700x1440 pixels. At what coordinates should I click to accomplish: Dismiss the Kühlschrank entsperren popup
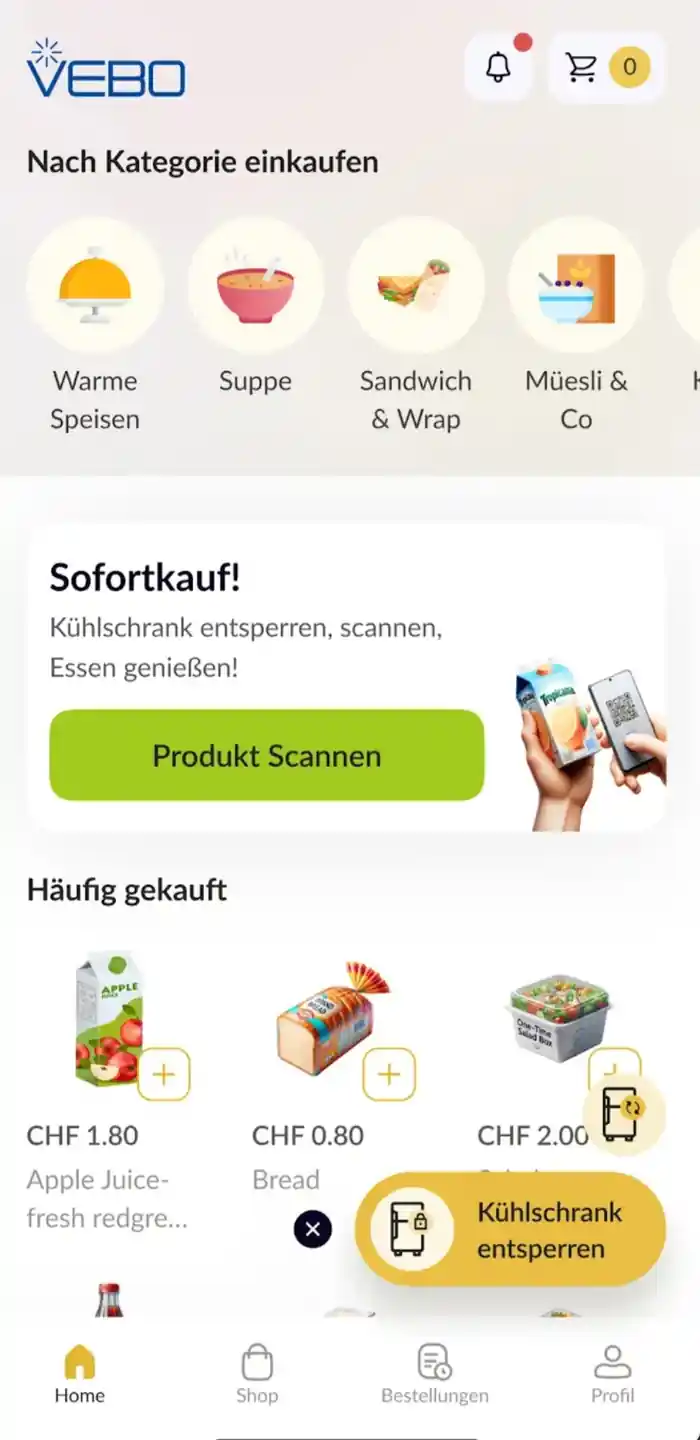pos(313,1229)
